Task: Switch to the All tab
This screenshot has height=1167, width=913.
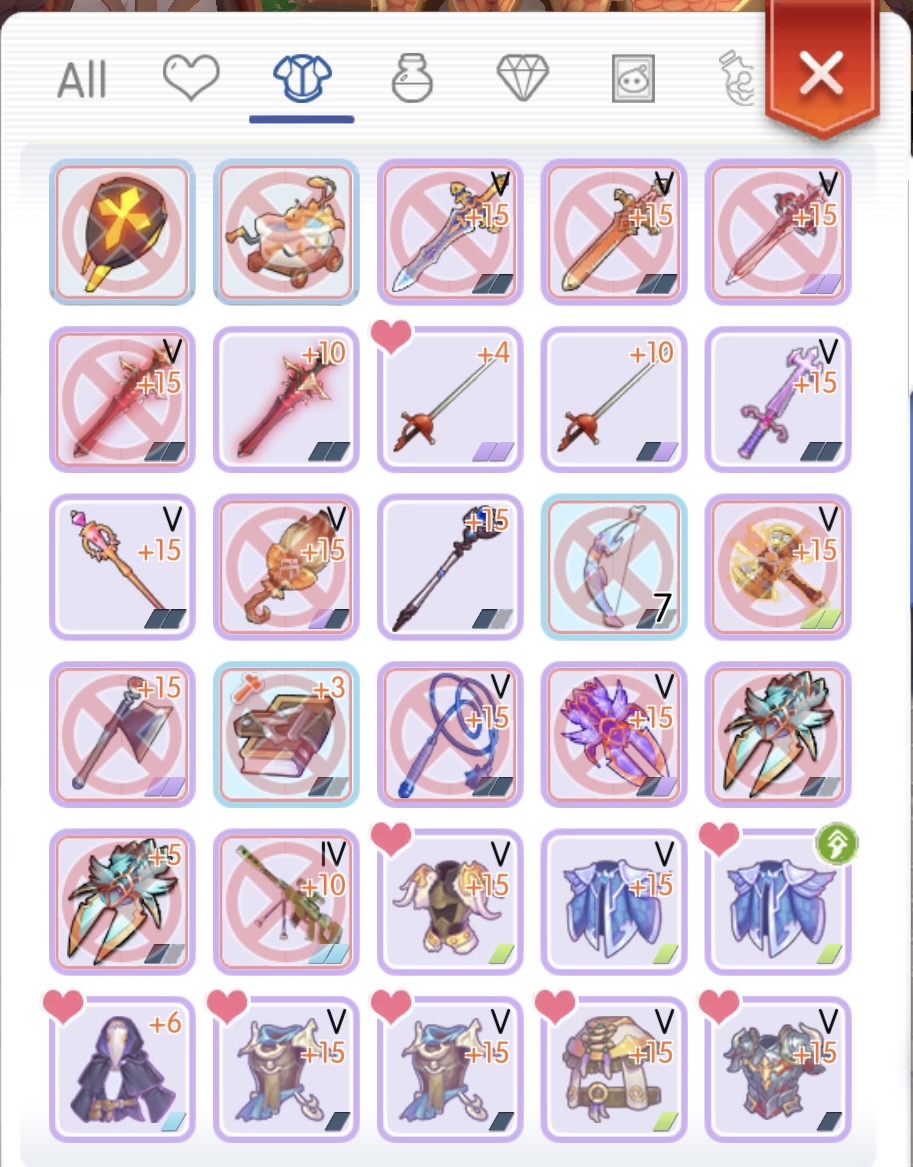Action: (x=82, y=80)
